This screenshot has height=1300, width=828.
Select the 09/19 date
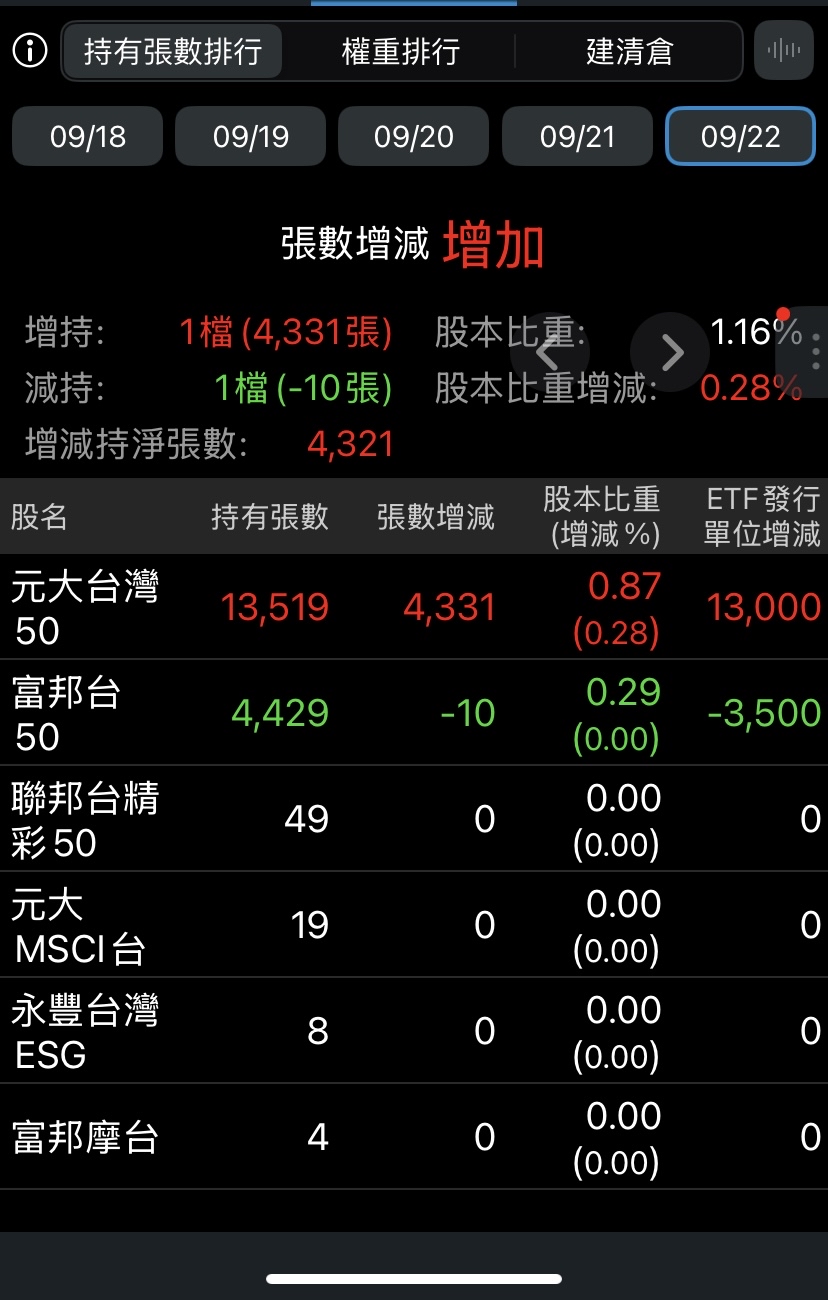tap(251, 137)
